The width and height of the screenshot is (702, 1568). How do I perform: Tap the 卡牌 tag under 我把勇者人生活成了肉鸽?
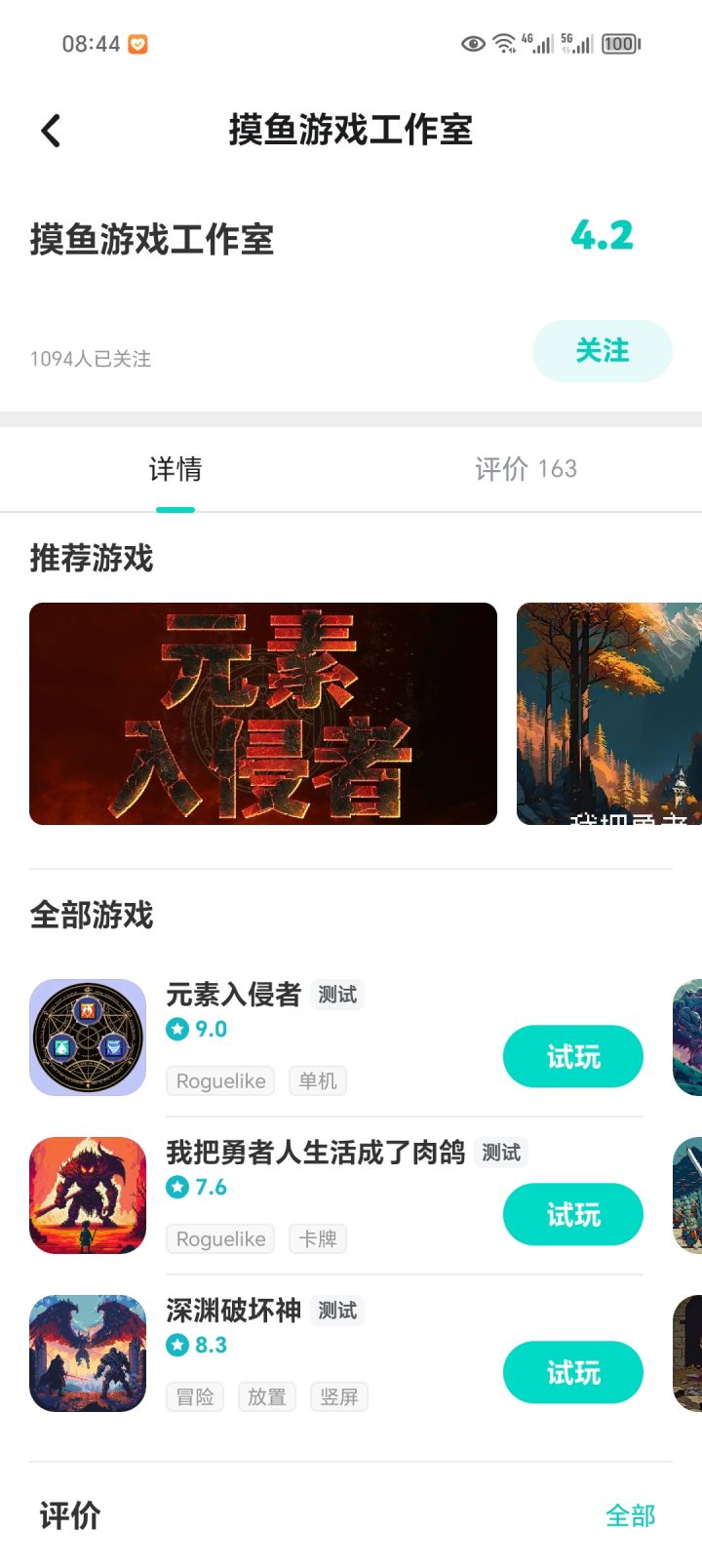318,1238
